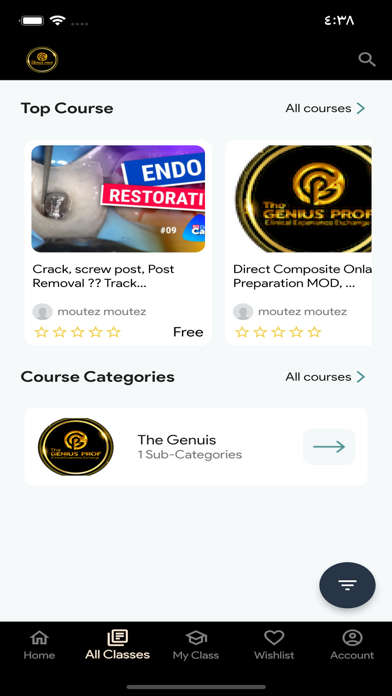The width and height of the screenshot is (392, 696).
Task: Open the Crack, screw post, Post Removal course
Action: 118,242
